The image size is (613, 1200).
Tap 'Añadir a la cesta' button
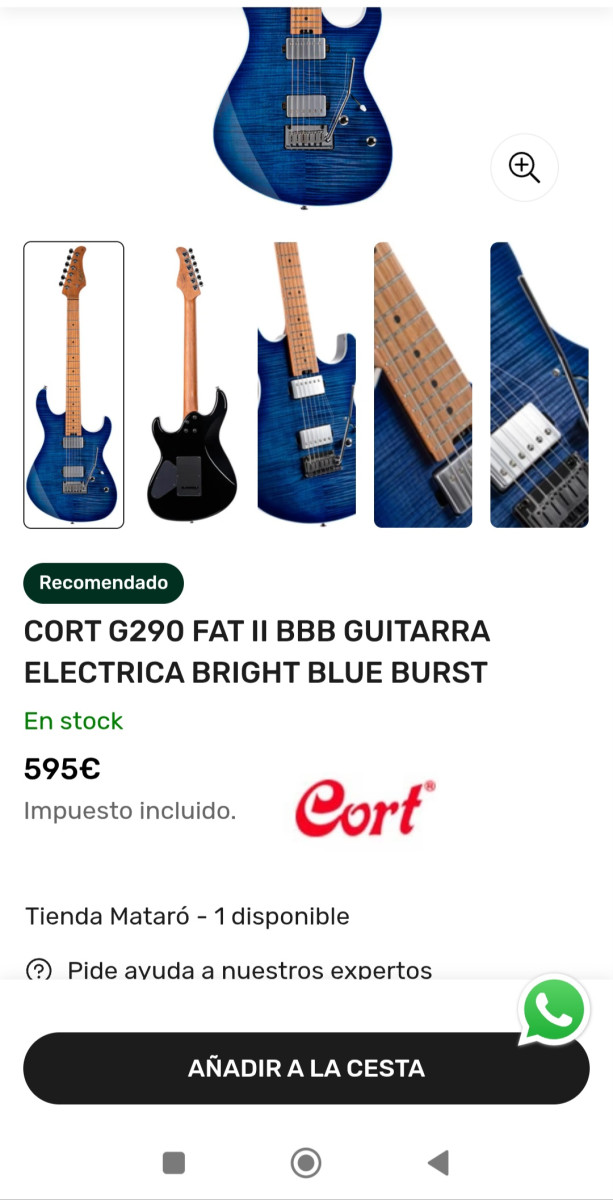[306, 1068]
